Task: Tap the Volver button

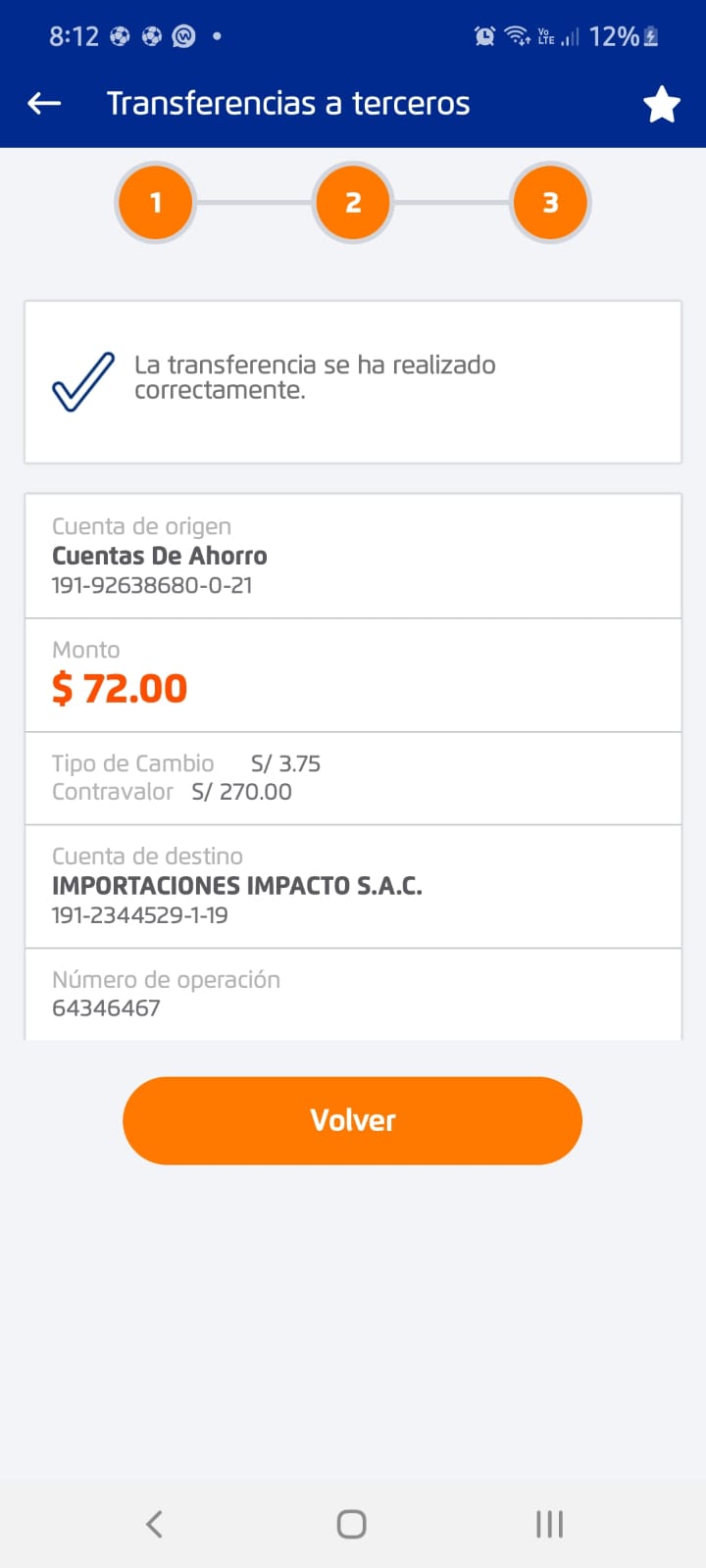Action: [352, 1120]
